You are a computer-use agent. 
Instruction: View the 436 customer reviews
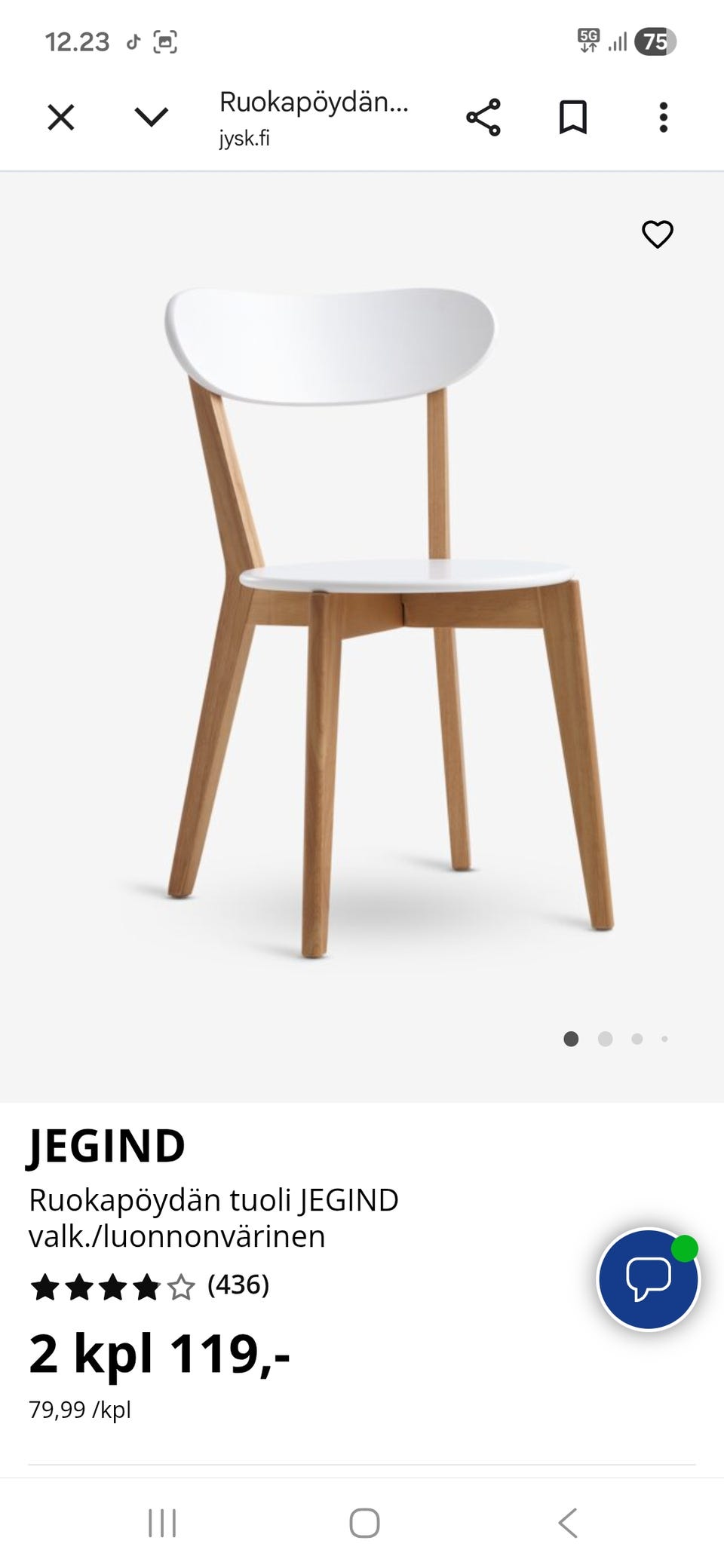(238, 1285)
